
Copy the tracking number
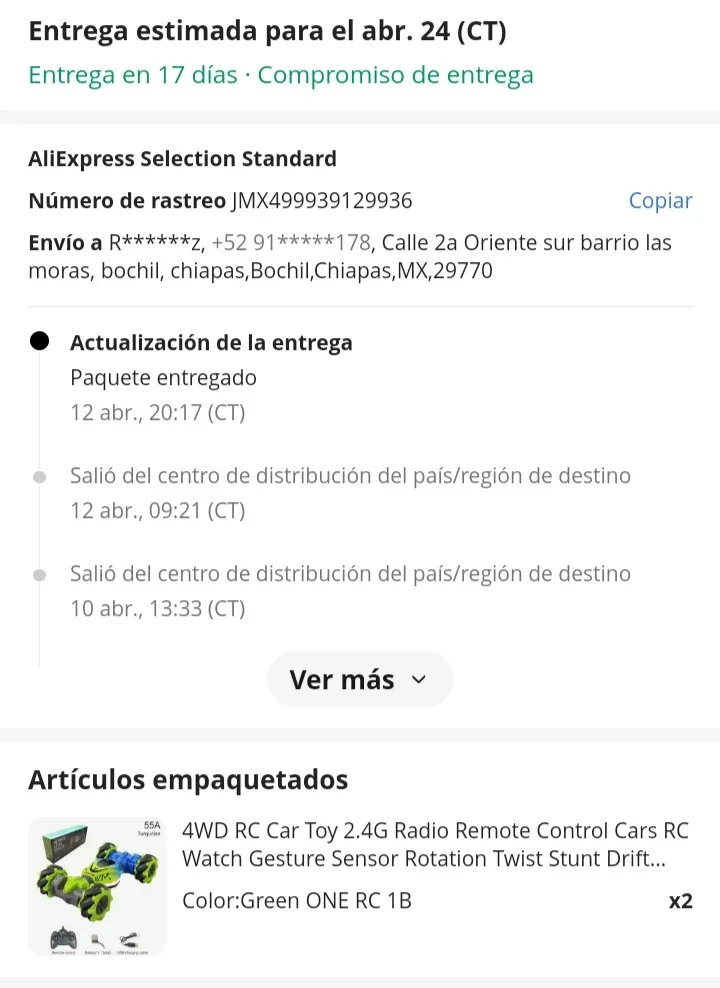[660, 201]
